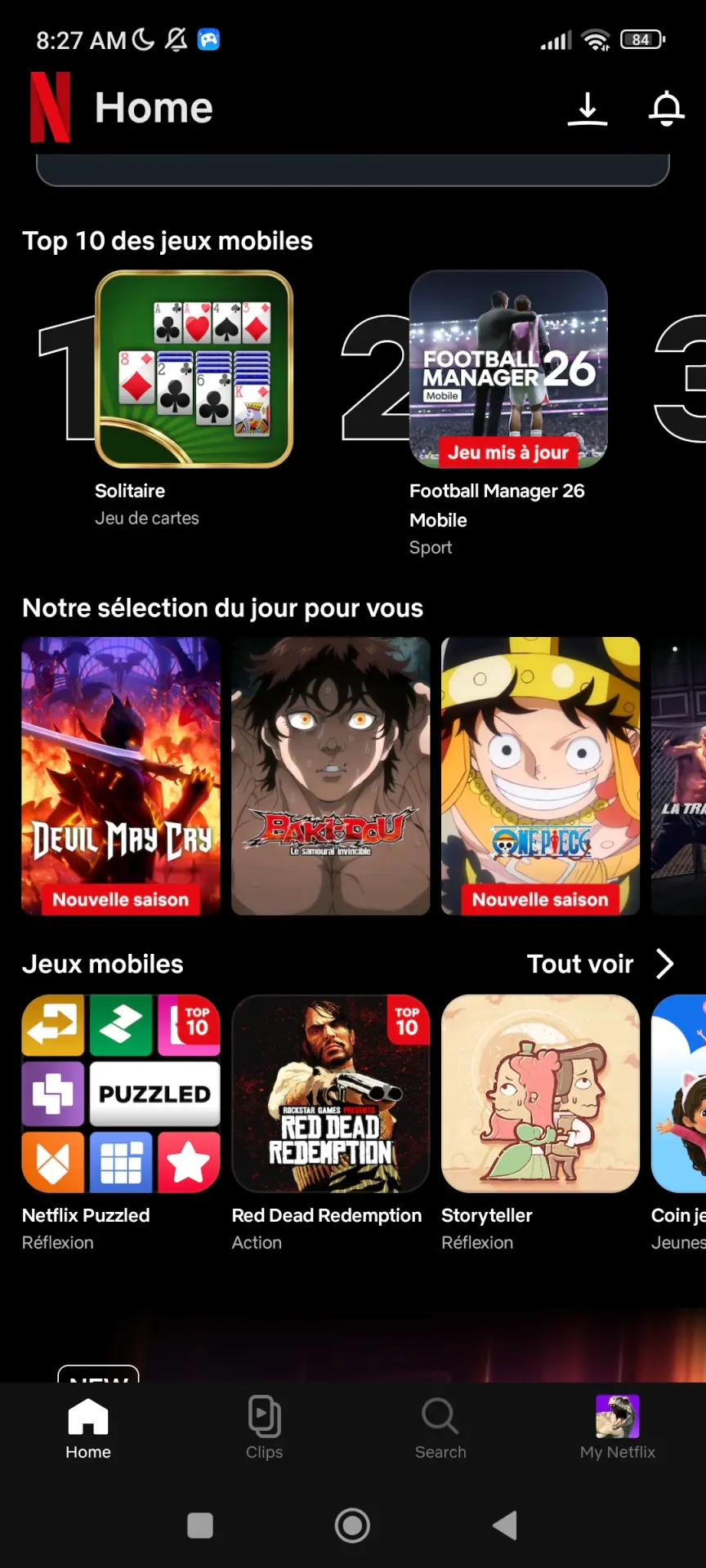Open the Red Dead Redemption game
This screenshot has width=706, height=1568.
[x=331, y=1094]
